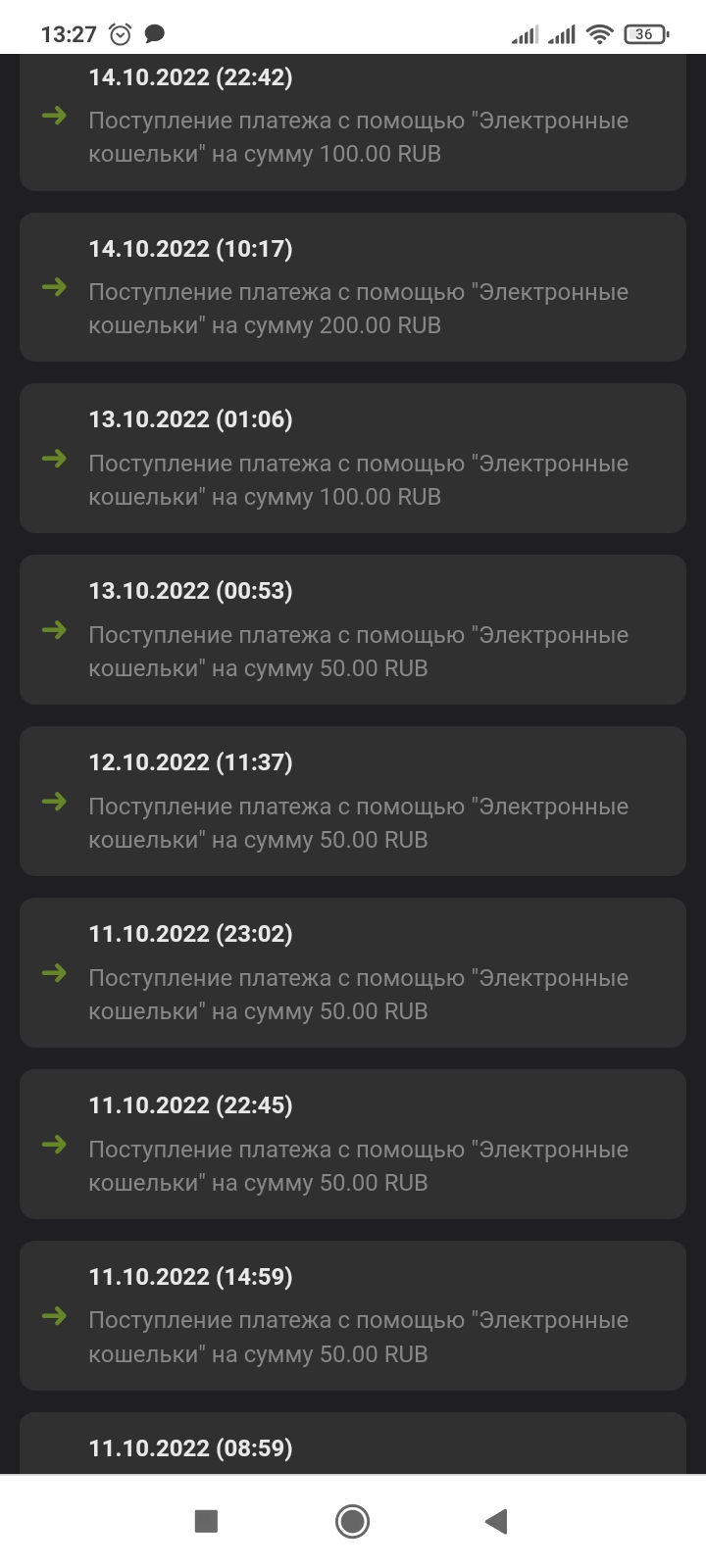The image size is (706, 1568).
Task: Select the payment entry dated 13.10.2022 (01:06)
Action: tap(353, 459)
